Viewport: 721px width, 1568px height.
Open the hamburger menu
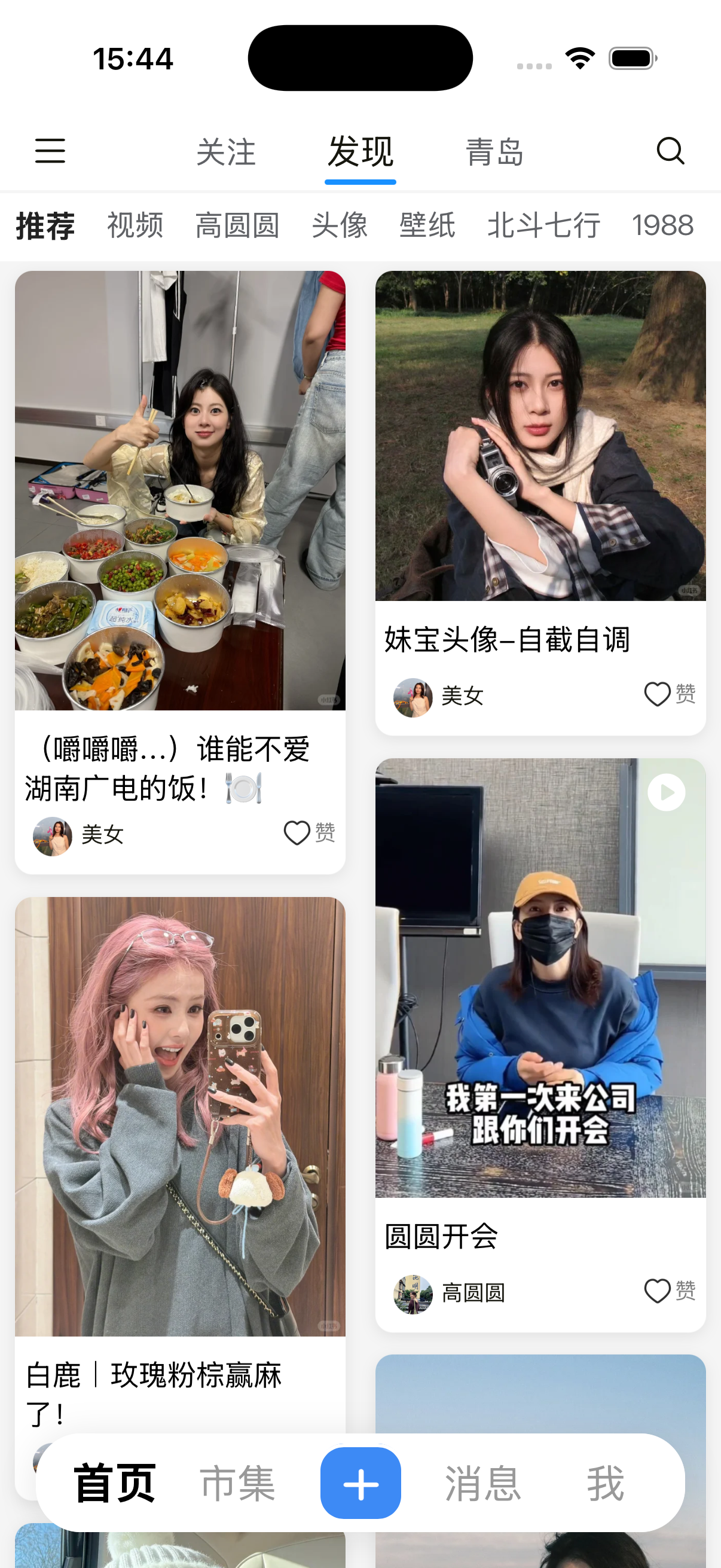(x=50, y=150)
